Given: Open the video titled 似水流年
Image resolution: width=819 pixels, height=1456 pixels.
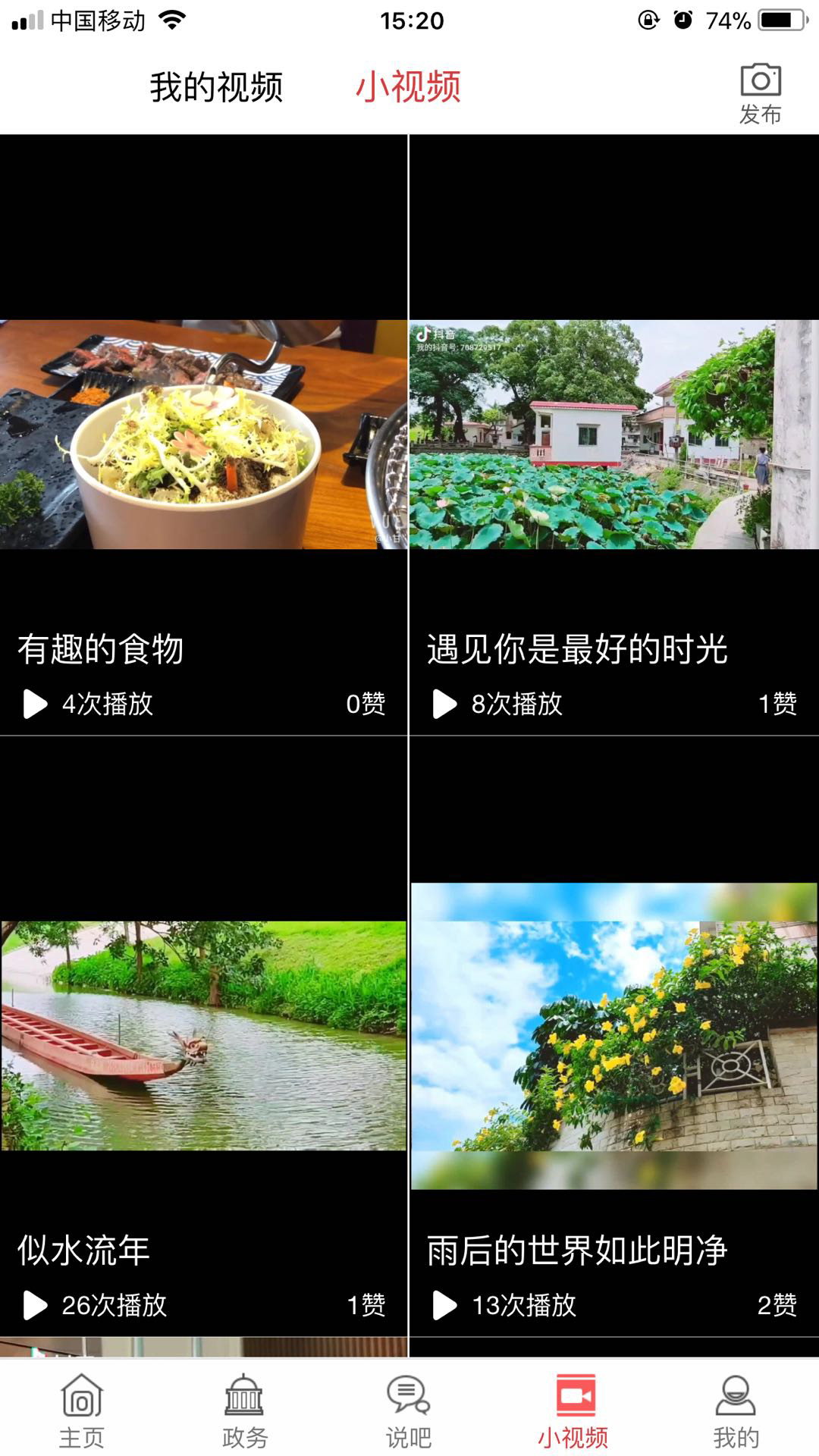Looking at the screenshot, I should [x=82, y=1248].
